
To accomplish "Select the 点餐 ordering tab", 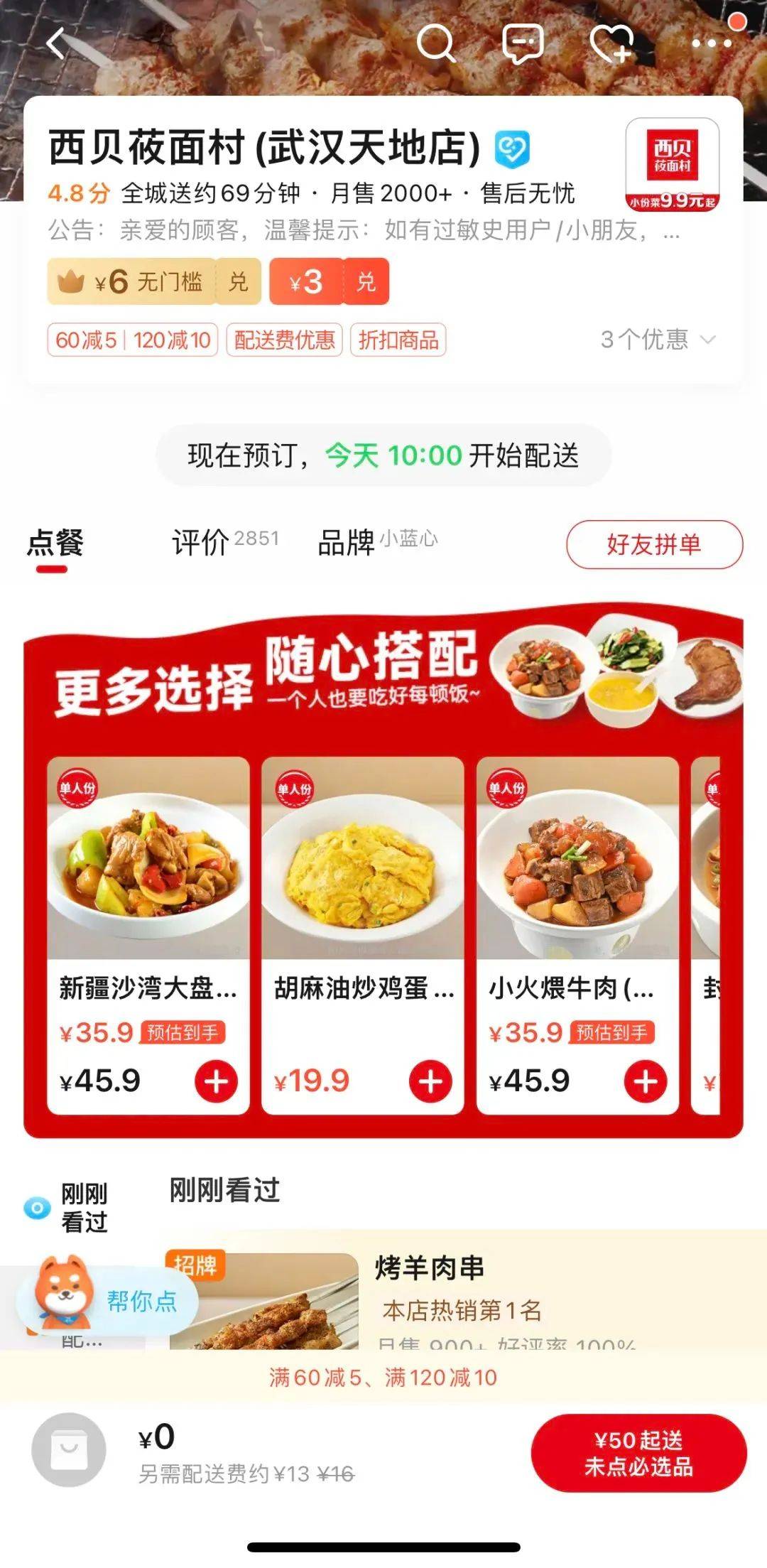I will [x=55, y=544].
